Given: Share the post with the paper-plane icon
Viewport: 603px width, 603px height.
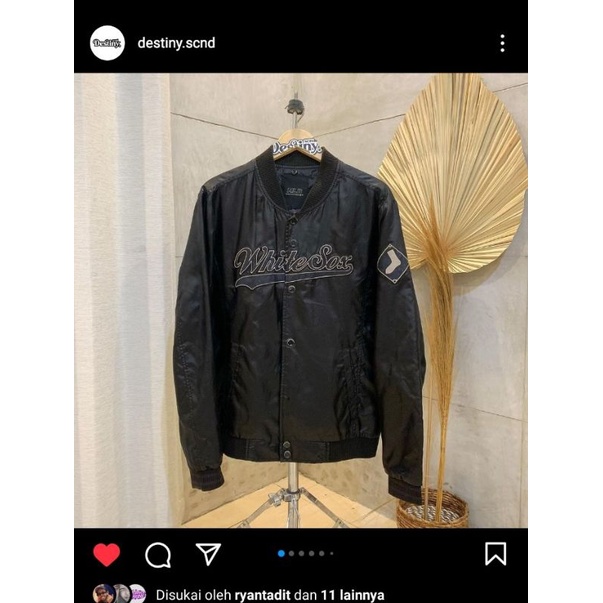Looking at the screenshot, I should coord(207,555).
